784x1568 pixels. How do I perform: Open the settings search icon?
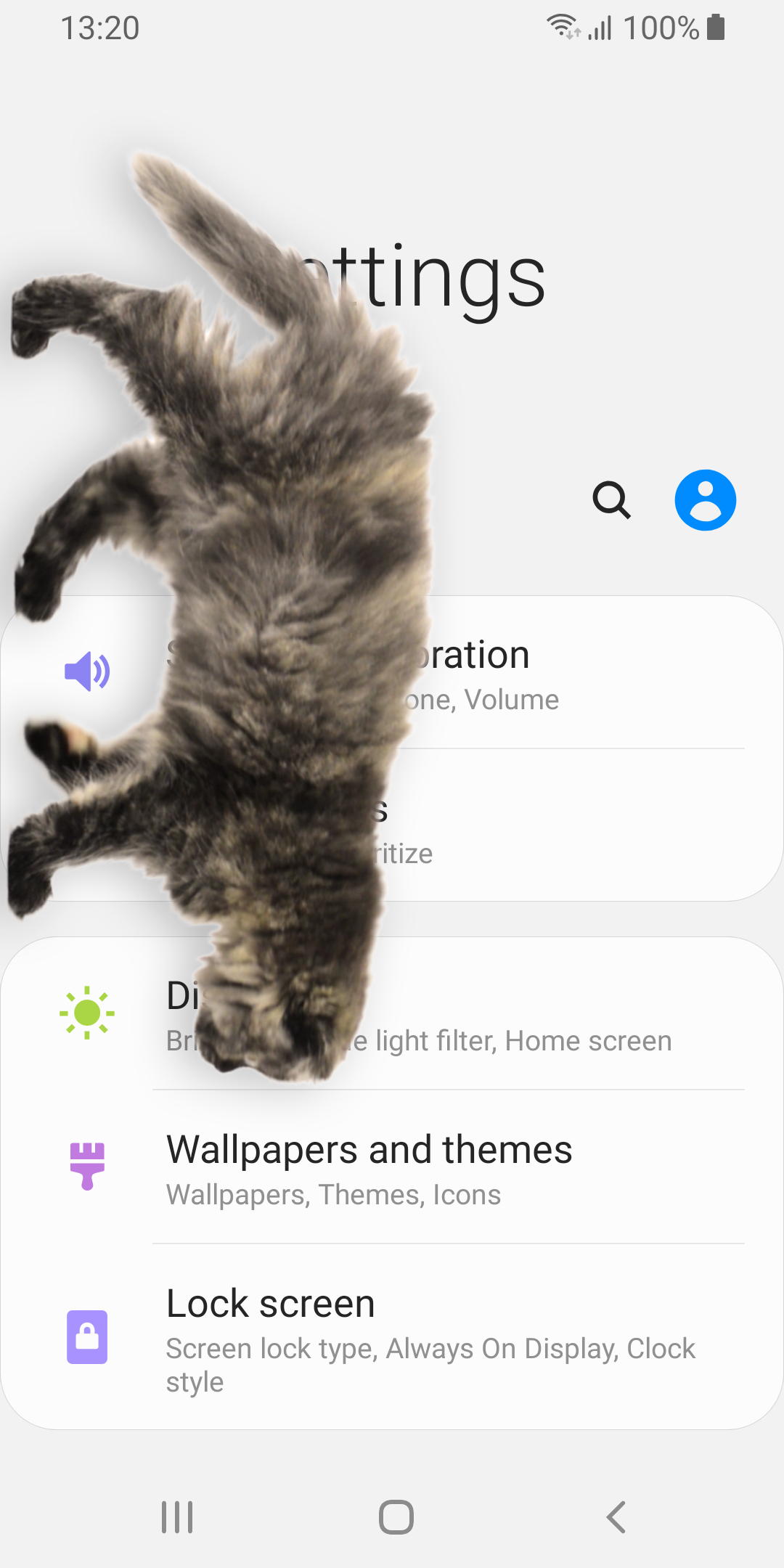coord(611,500)
